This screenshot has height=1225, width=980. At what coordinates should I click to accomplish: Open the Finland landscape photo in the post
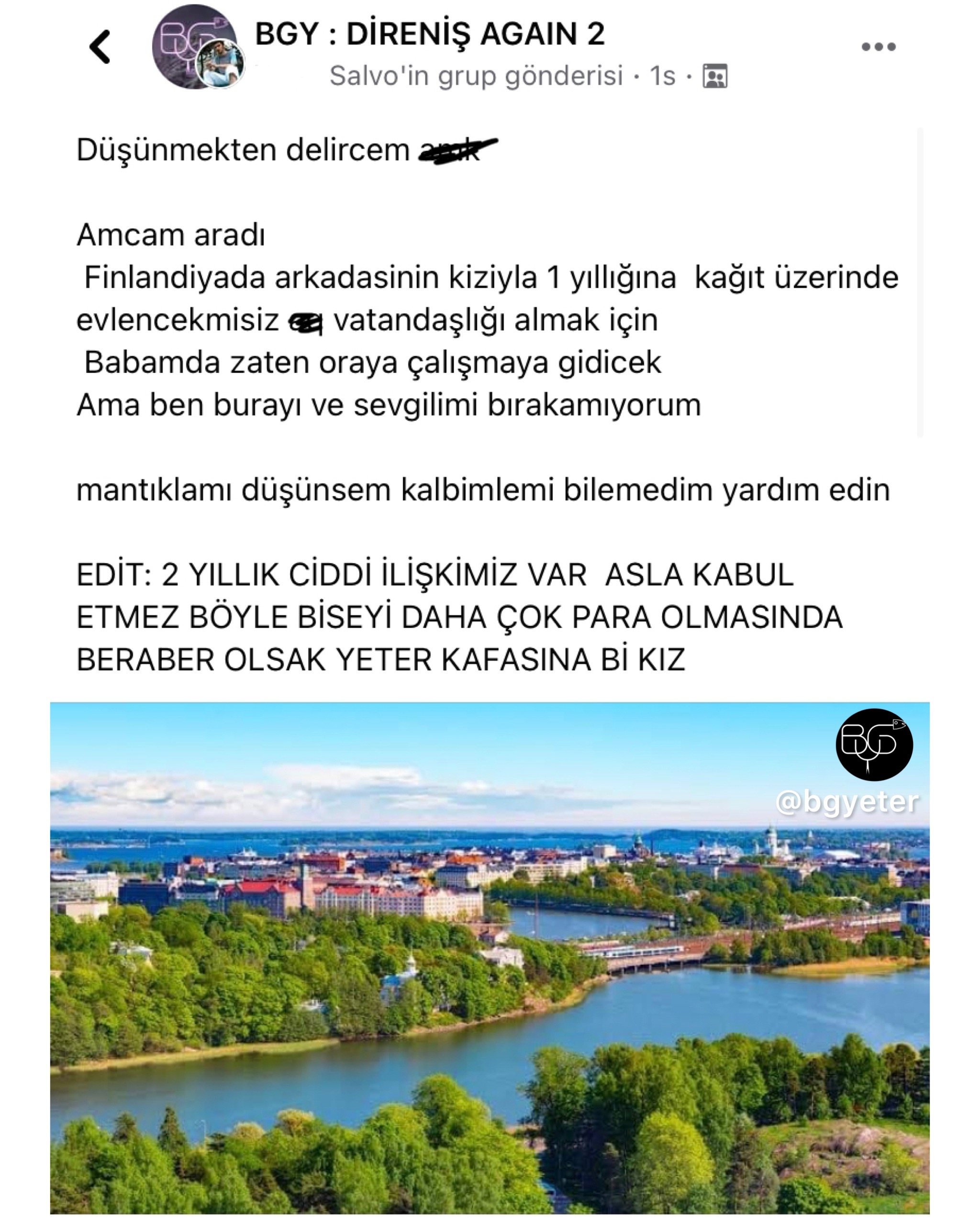click(x=490, y=960)
